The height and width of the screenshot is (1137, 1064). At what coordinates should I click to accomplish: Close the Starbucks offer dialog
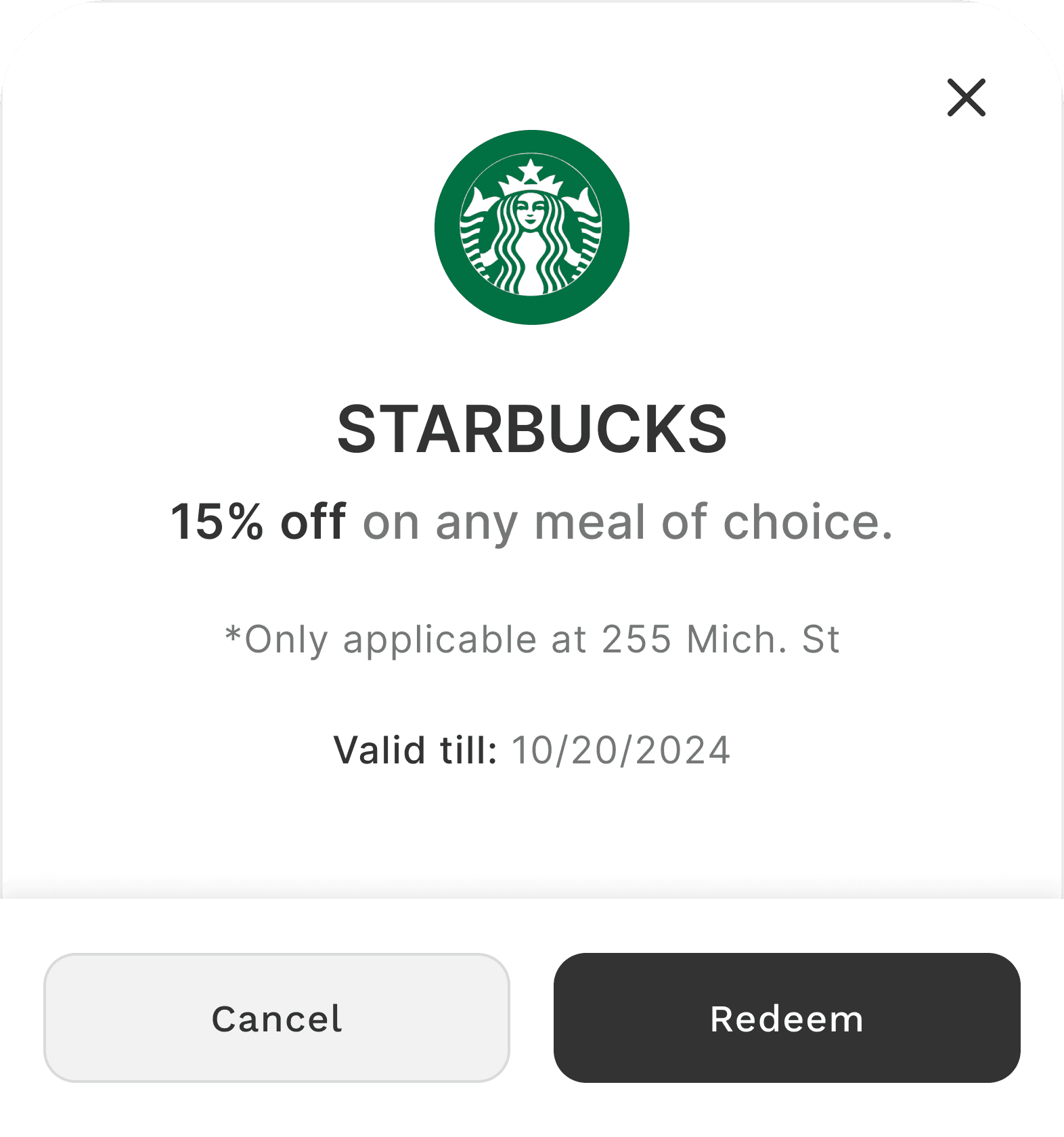966,97
